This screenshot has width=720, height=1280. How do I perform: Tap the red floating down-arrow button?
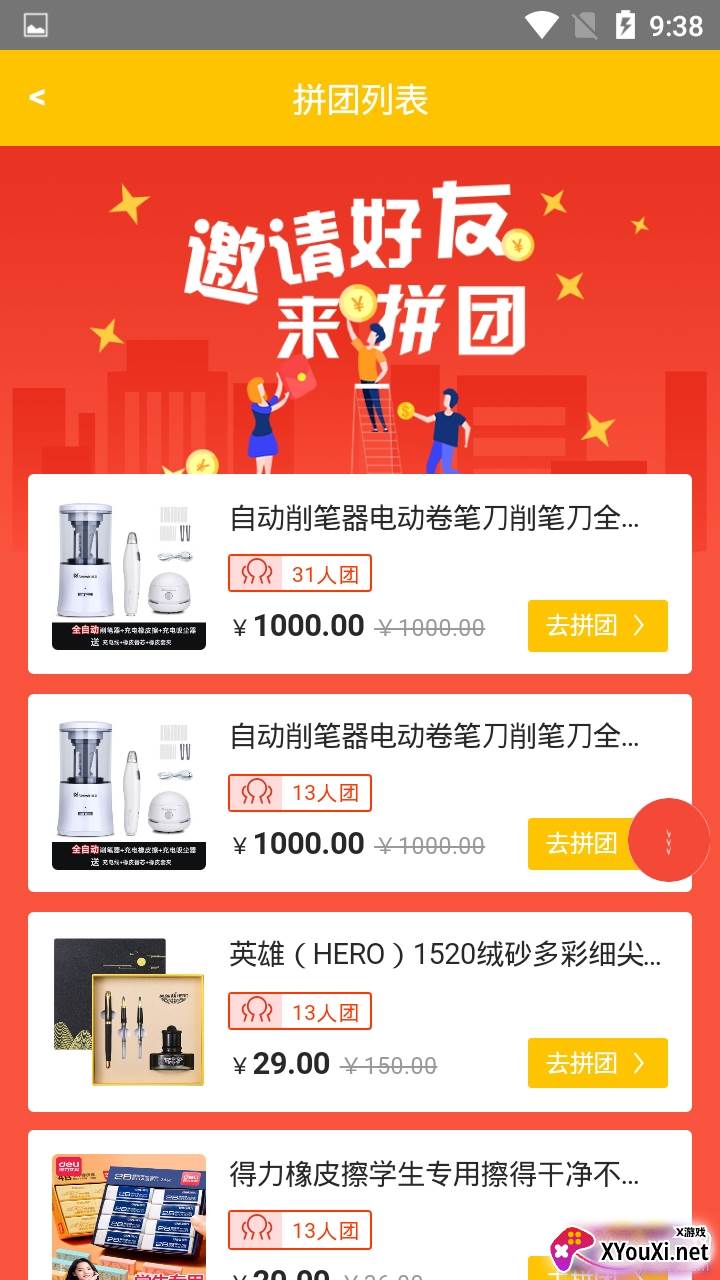coord(669,840)
